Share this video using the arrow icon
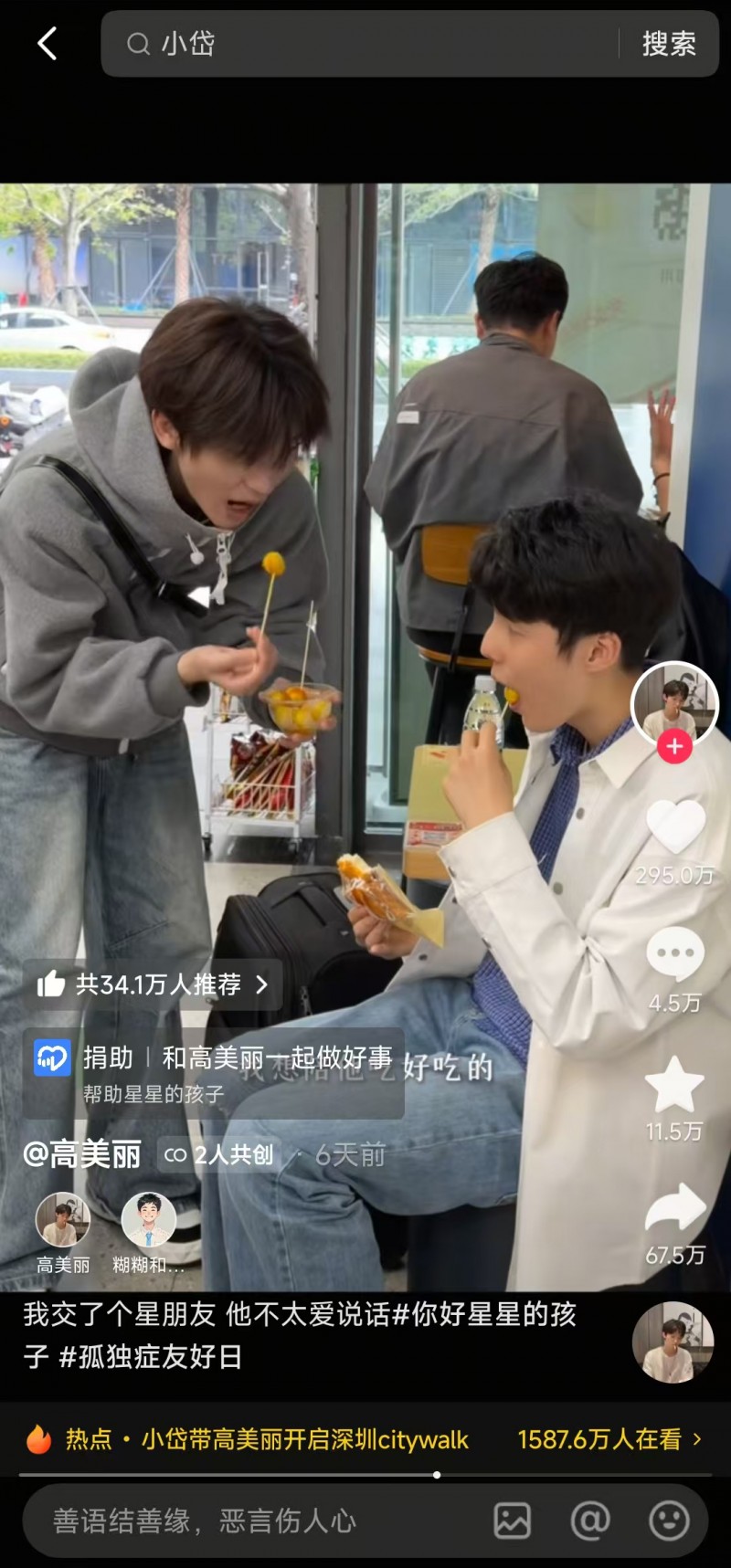The image size is (731, 1568). pos(675,1209)
